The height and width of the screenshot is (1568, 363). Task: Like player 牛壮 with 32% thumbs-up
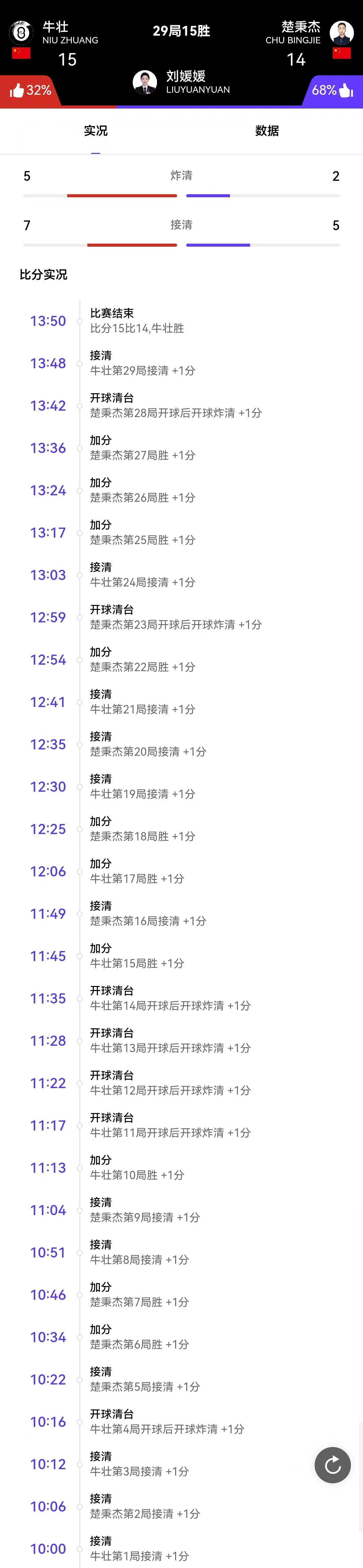pos(29,91)
